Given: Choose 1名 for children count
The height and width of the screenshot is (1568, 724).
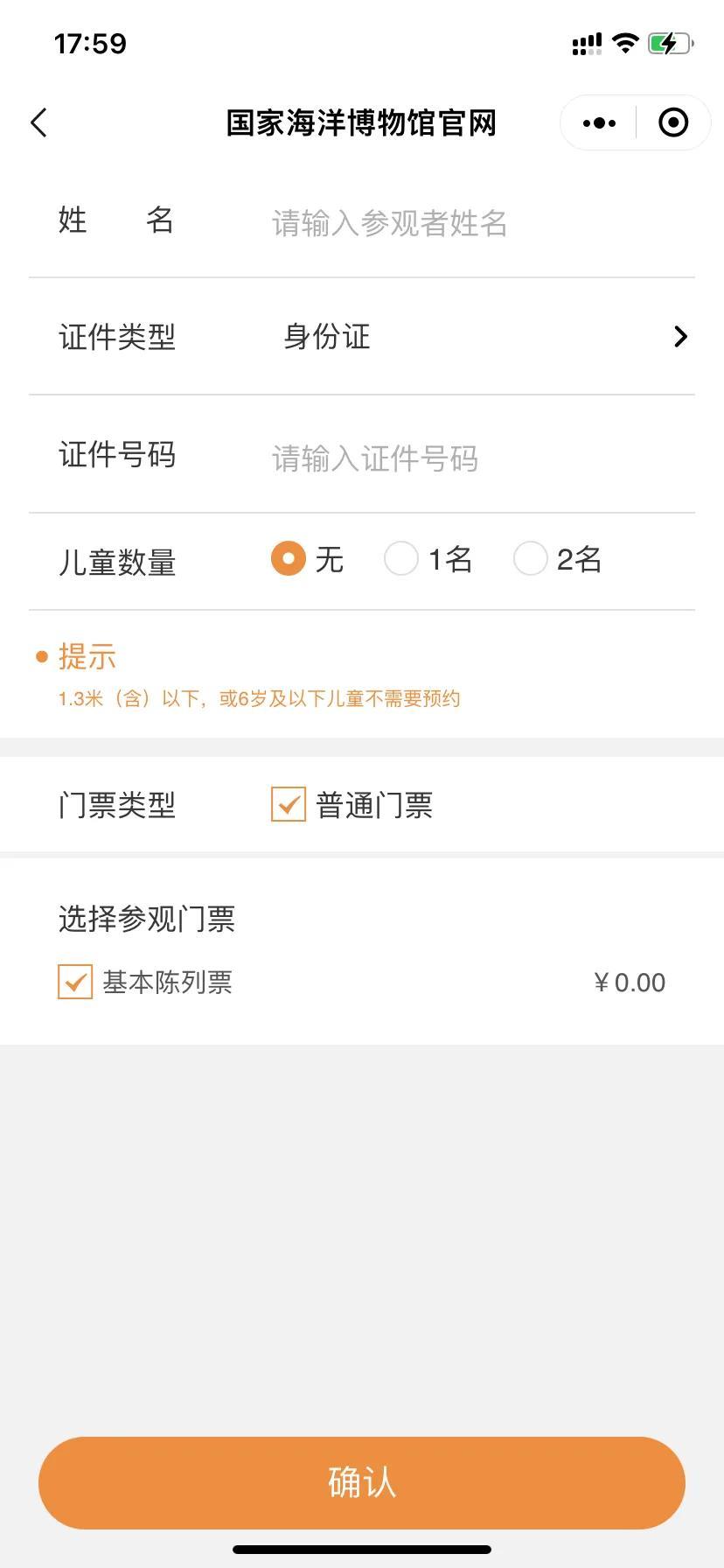Looking at the screenshot, I should pos(401,559).
